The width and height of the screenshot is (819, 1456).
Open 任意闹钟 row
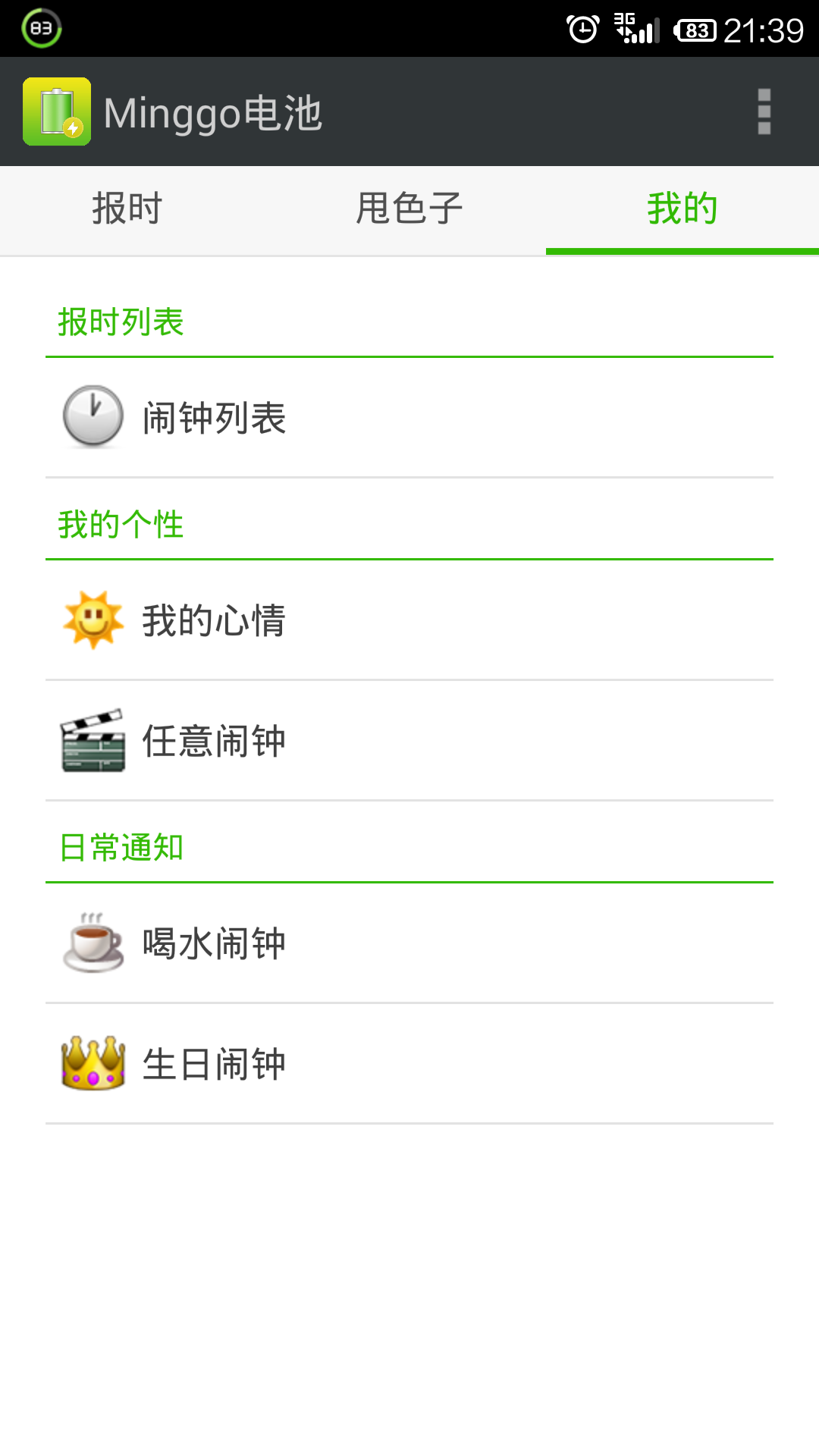[409, 741]
